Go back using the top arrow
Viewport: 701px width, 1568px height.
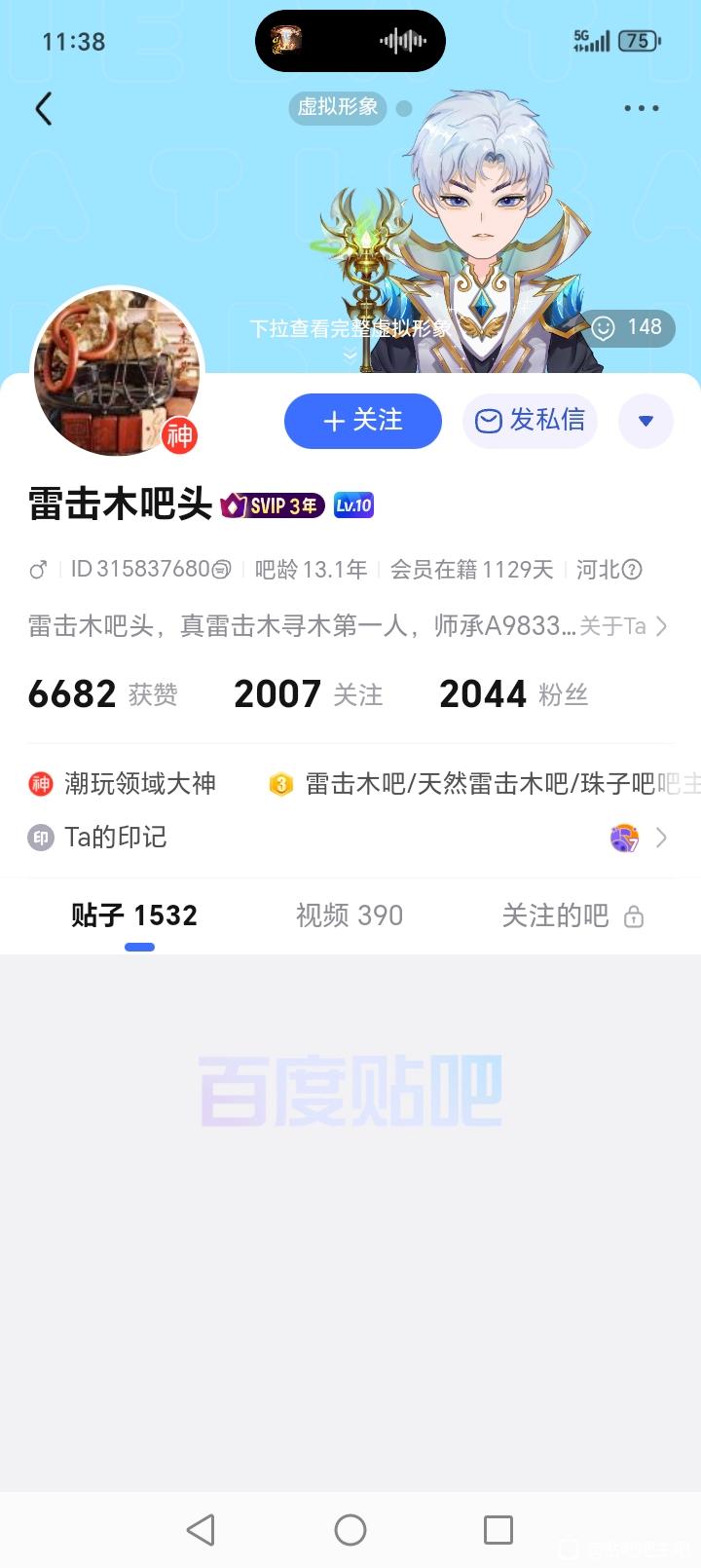pyautogui.click(x=44, y=108)
